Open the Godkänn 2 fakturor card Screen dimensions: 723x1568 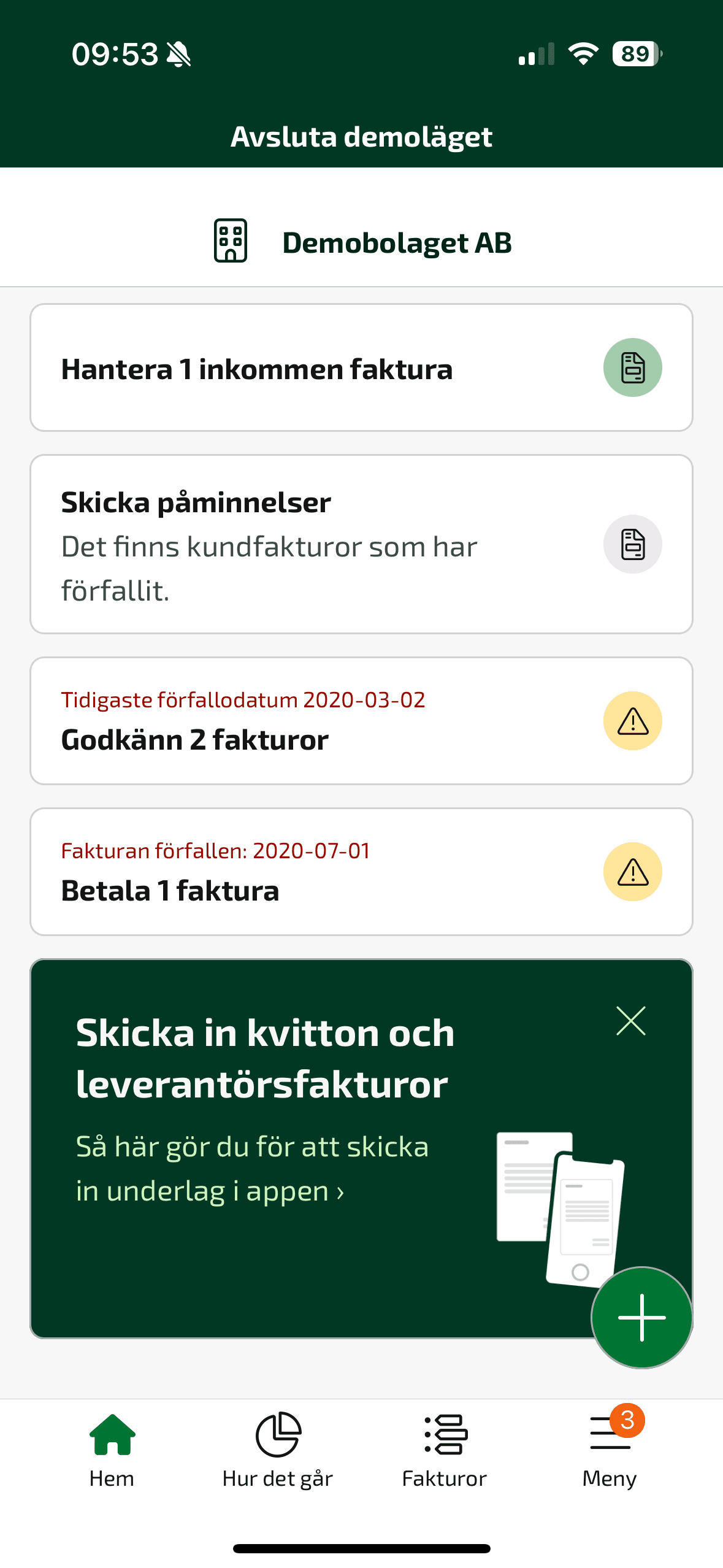click(361, 721)
